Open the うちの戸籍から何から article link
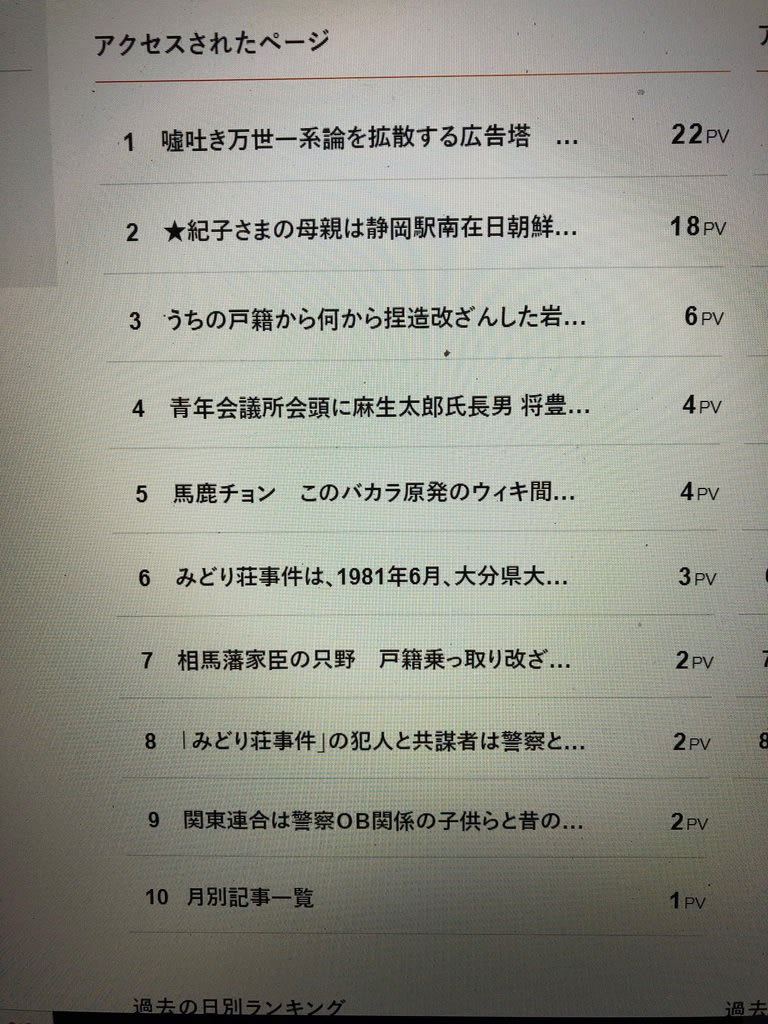768x1024 pixels. (372, 321)
